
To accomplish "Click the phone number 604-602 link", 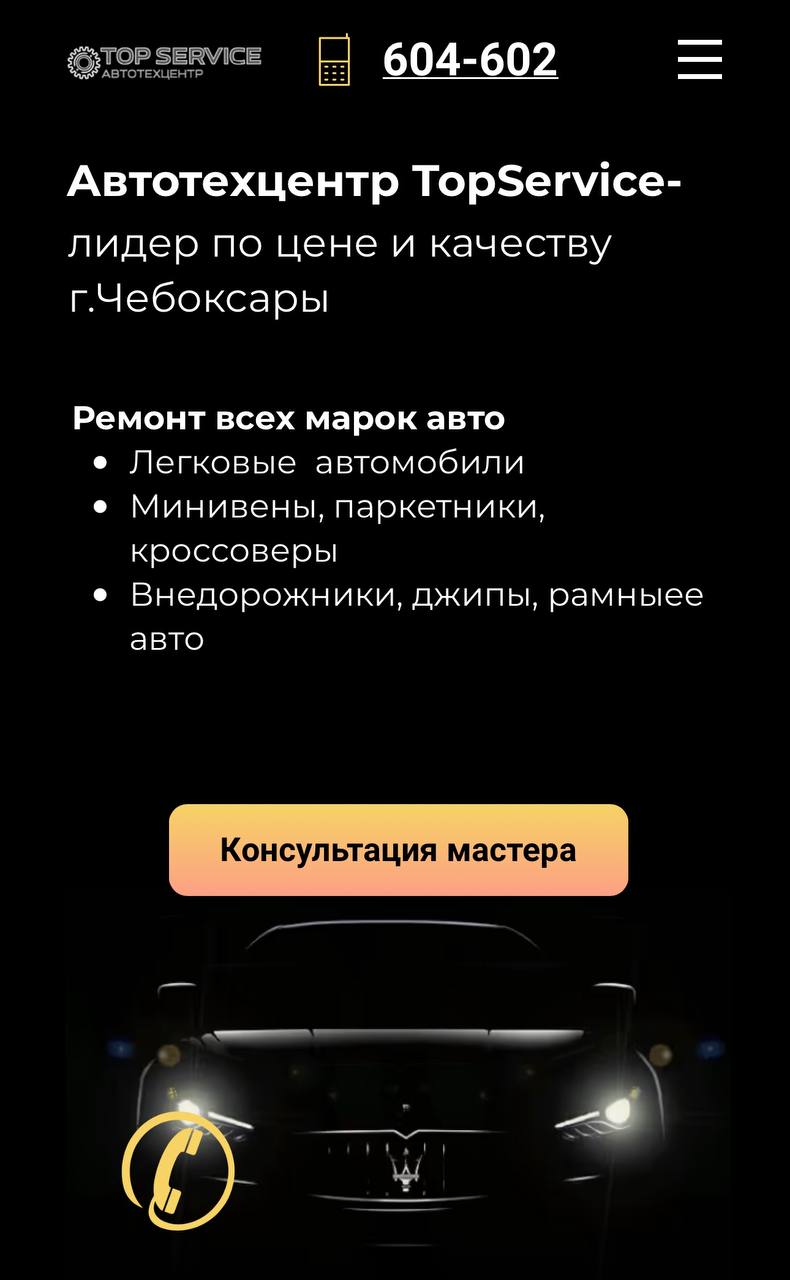I will click(x=468, y=60).
